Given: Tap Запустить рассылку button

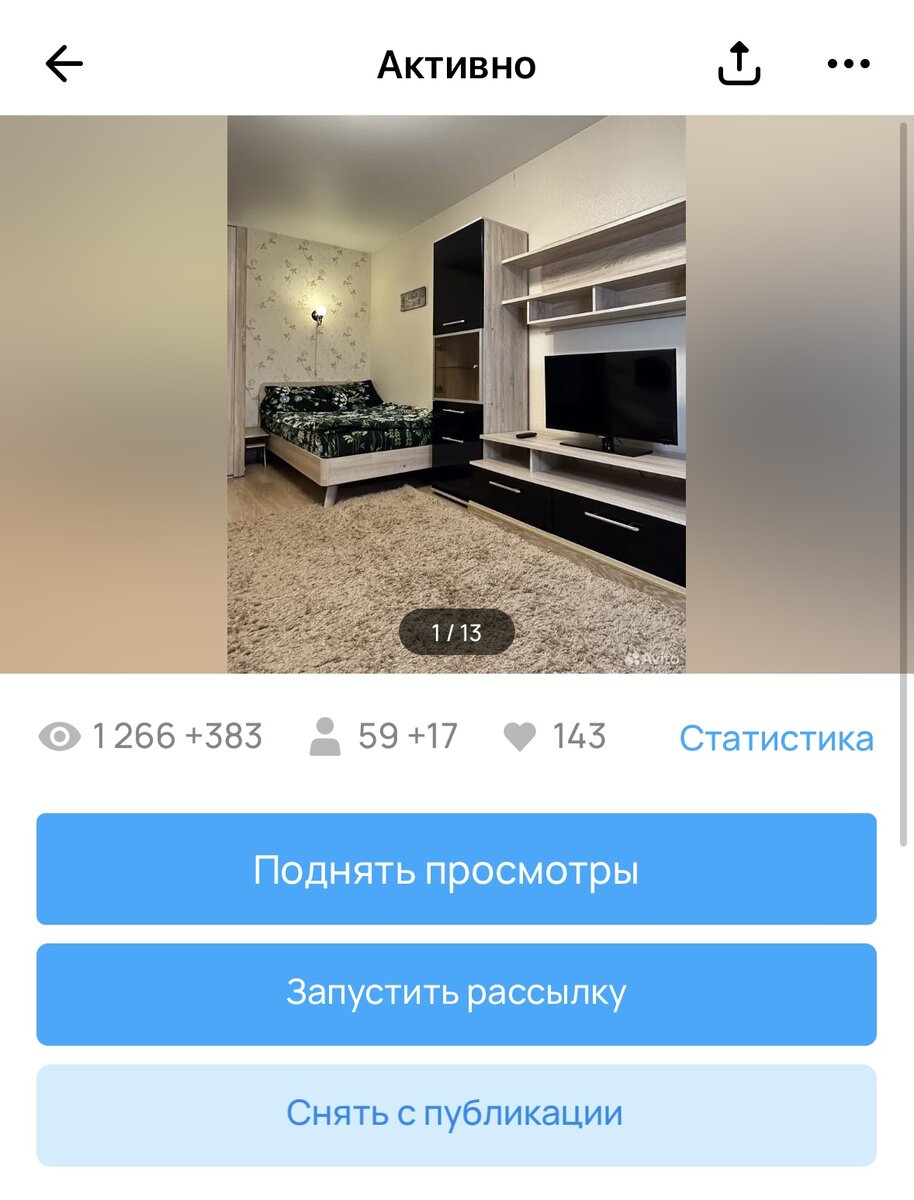Looking at the screenshot, I should pyautogui.click(x=456, y=993).
